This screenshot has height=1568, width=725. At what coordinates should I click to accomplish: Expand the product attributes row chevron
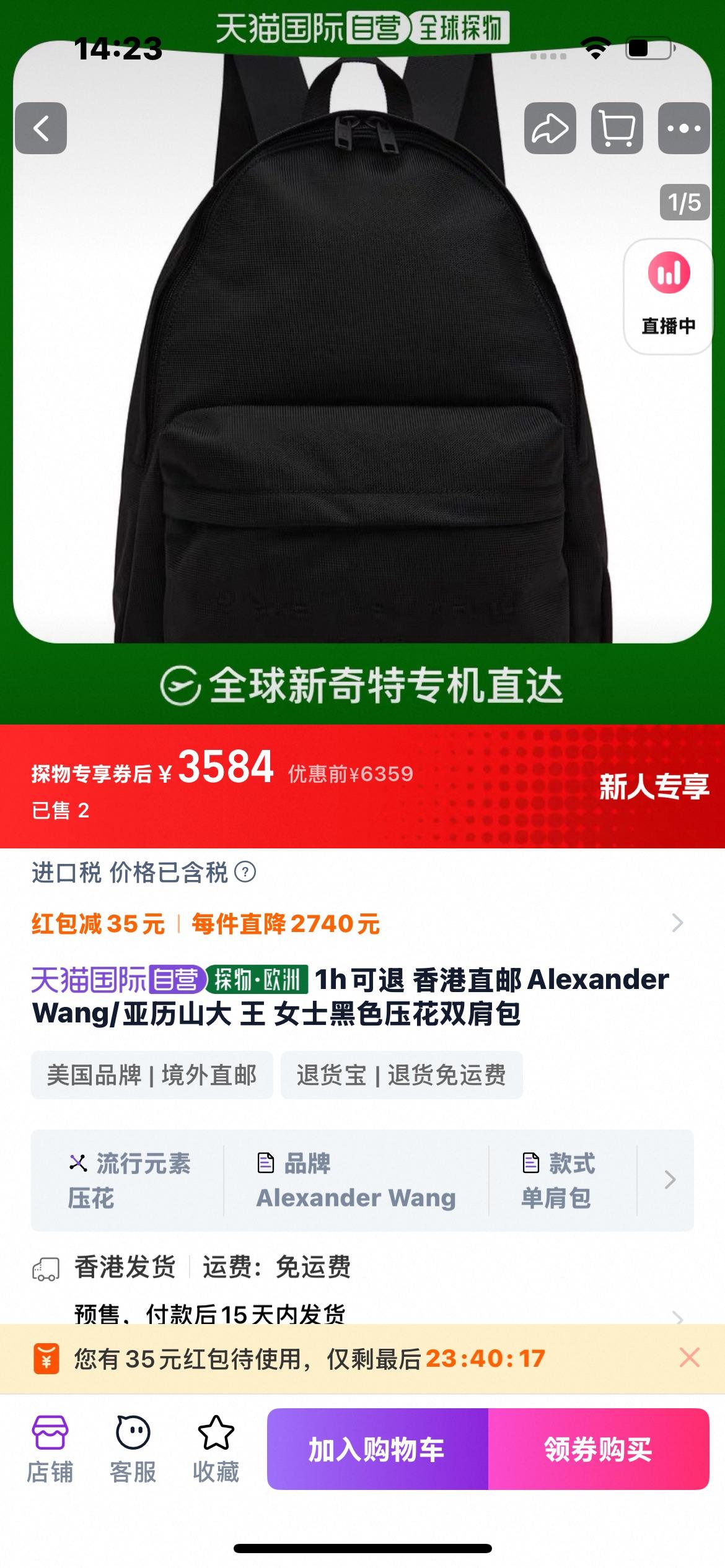(x=669, y=1180)
